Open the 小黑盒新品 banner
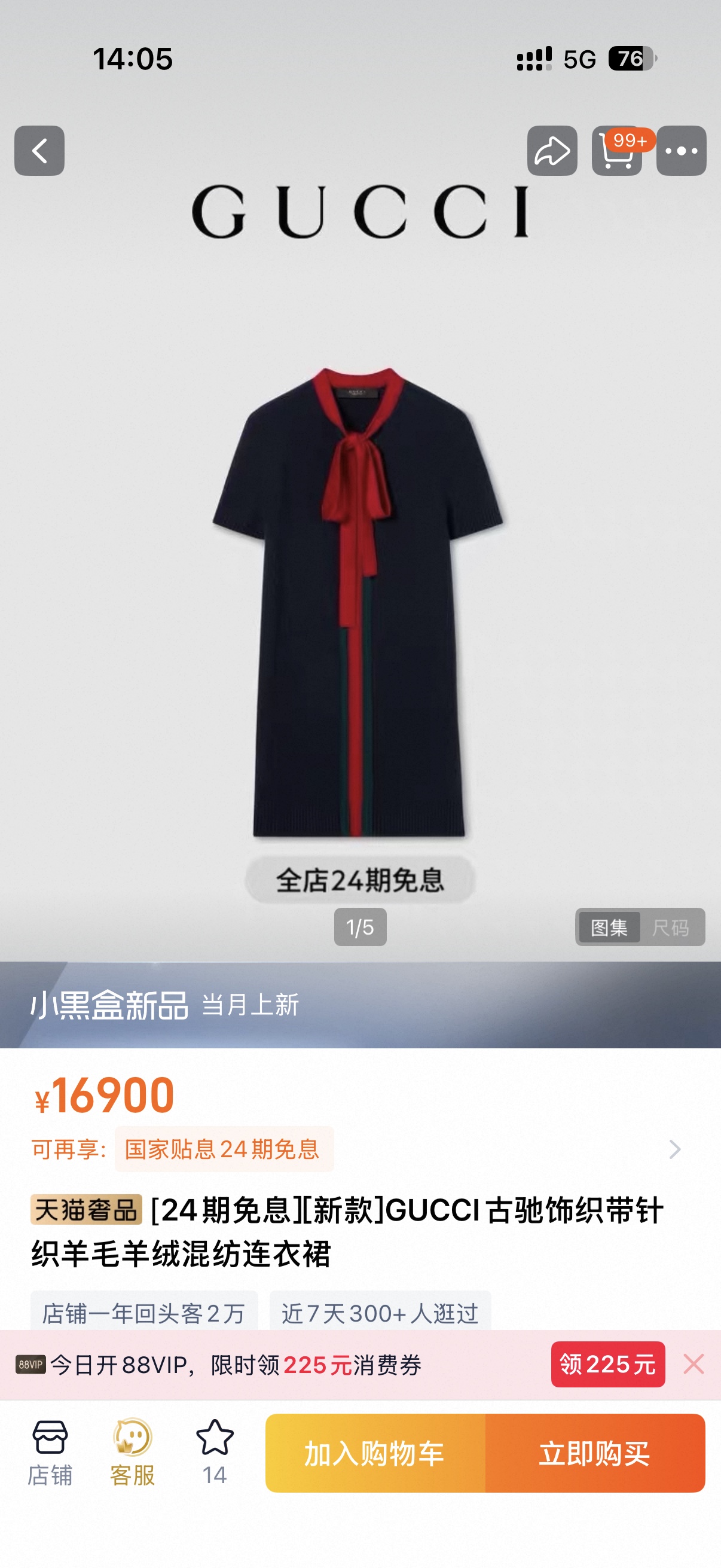This screenshot has width=721, height=1568. [360, 1004]
